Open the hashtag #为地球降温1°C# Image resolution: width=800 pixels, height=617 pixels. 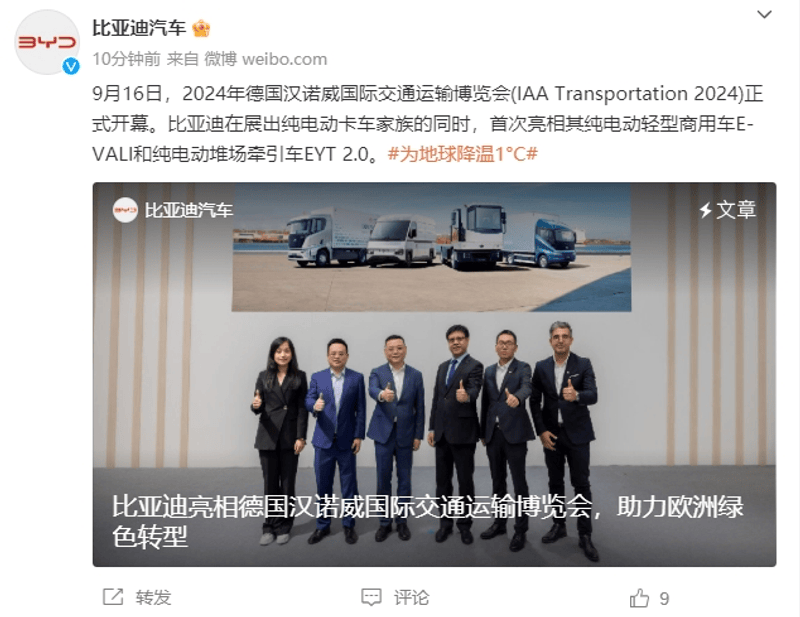tap(463, 154)
